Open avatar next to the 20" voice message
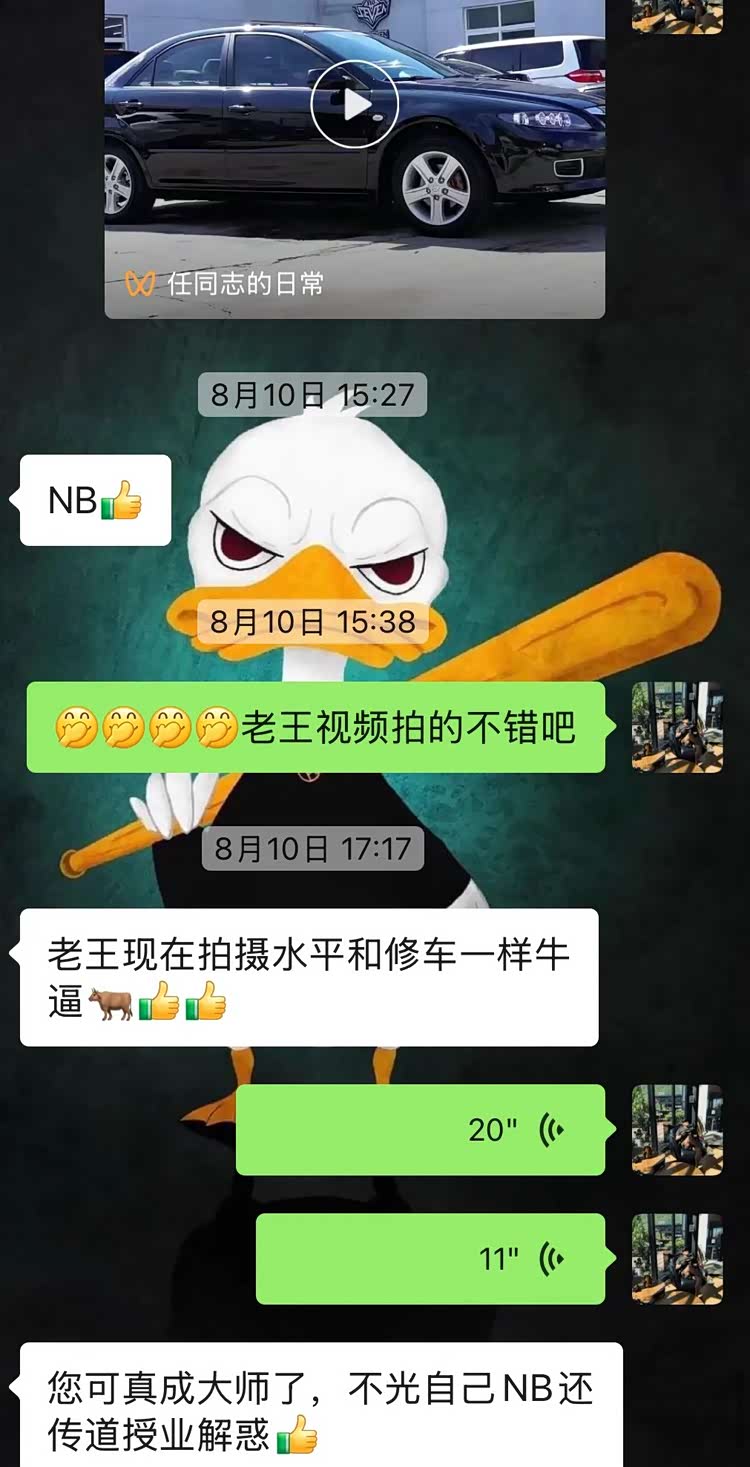The height and width of the screenshot is (1467, 750). [677, 1130]
